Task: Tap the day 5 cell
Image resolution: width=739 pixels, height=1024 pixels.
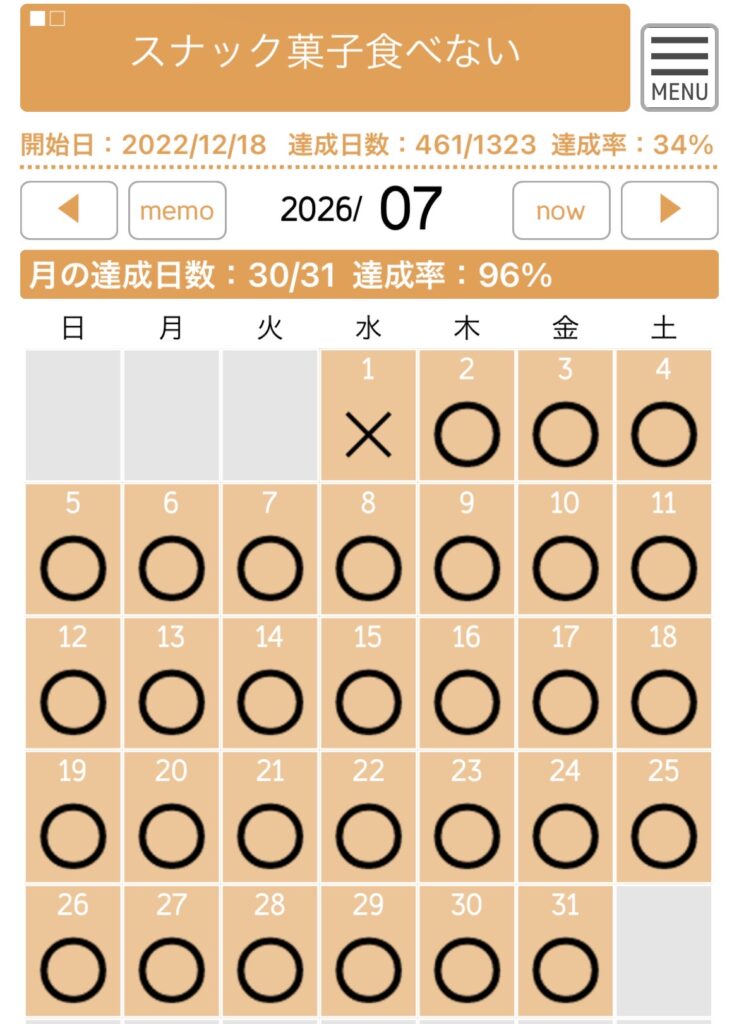Action: click(x=73, y=549)
